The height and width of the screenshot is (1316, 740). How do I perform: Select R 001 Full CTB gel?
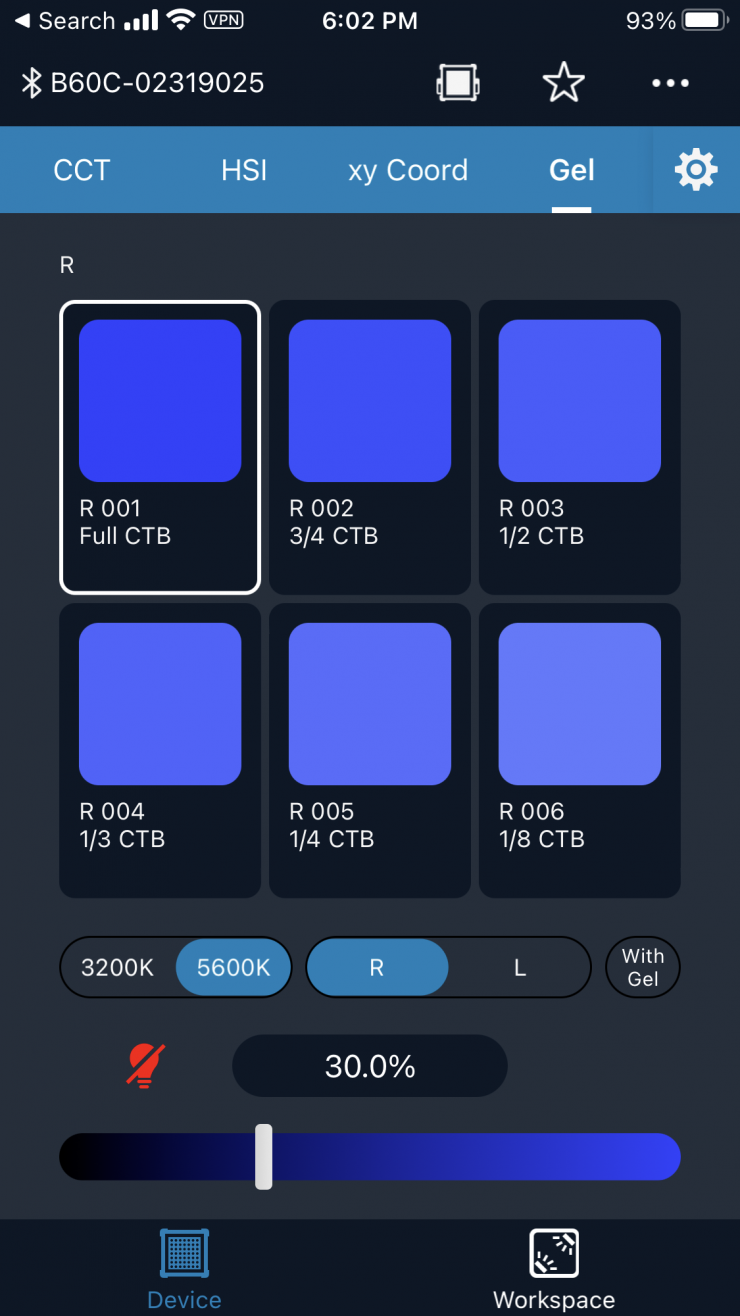pos(160,447)
